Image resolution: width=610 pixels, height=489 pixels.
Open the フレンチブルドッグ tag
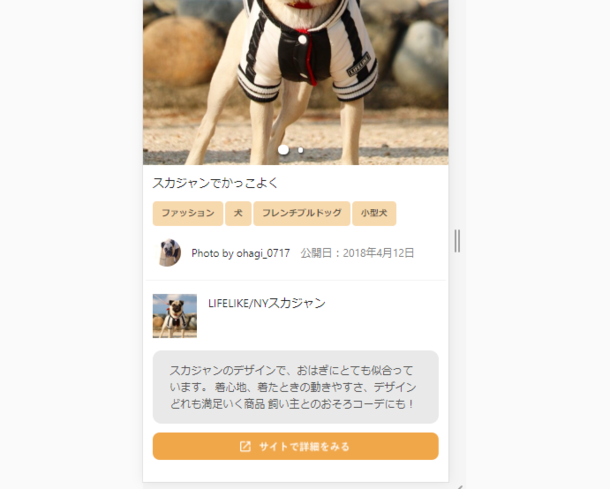tap(301, 213)
